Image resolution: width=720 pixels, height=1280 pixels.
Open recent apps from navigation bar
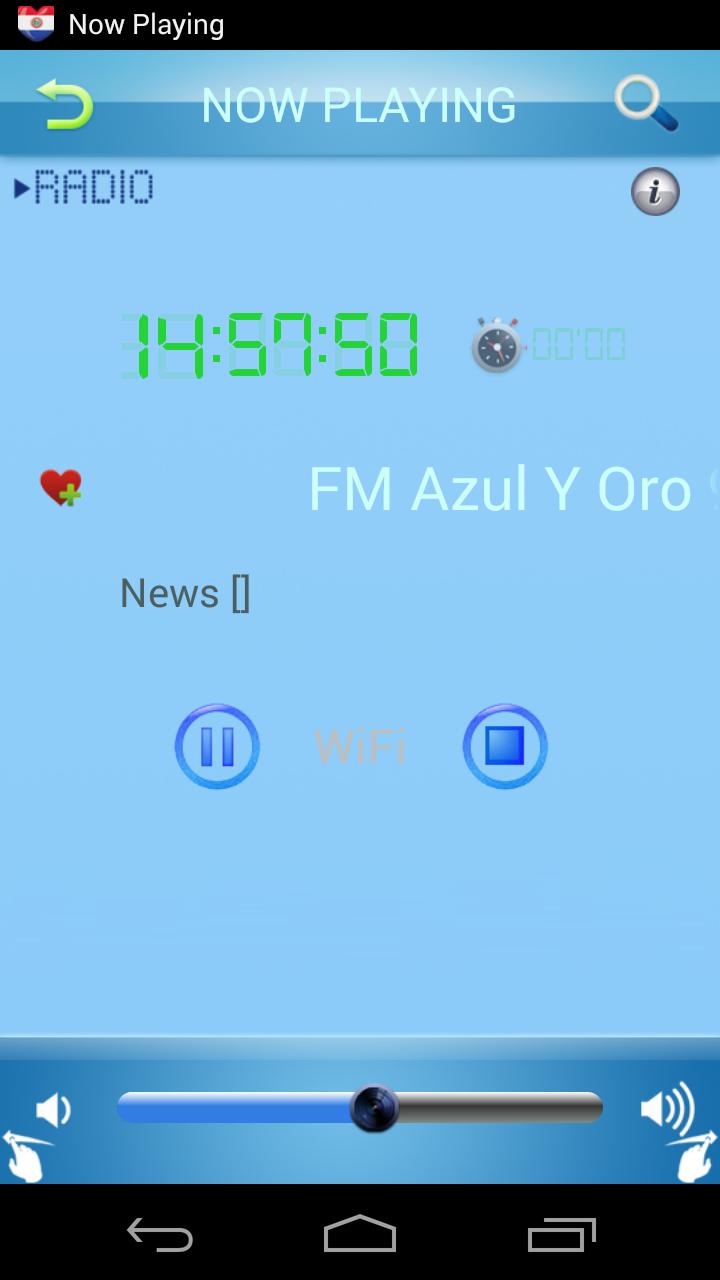point(560,1235)
